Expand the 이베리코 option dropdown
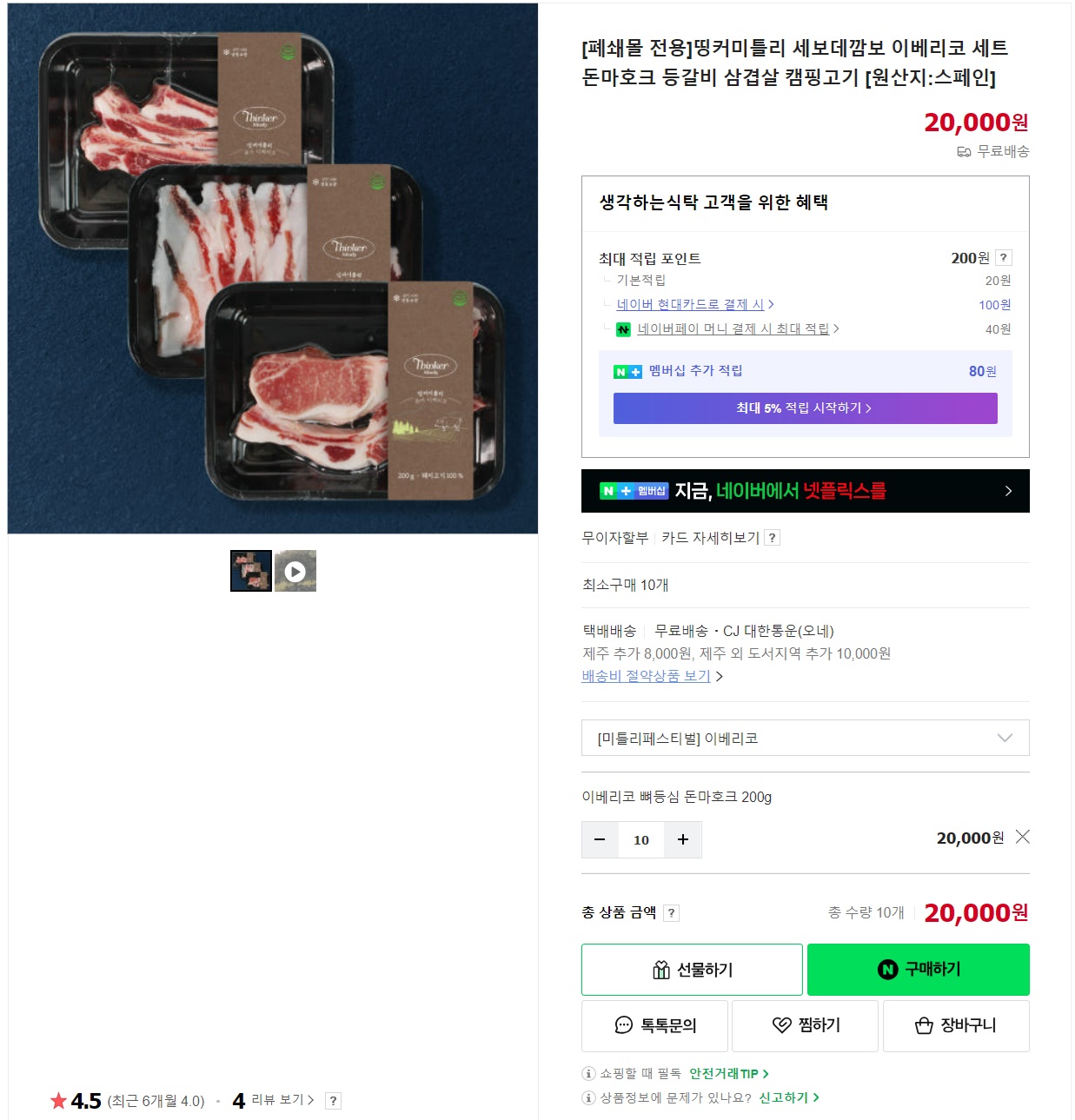The width and height of the screenshot is (1075, 1120). pyautogui.click(x=805, y=738)
